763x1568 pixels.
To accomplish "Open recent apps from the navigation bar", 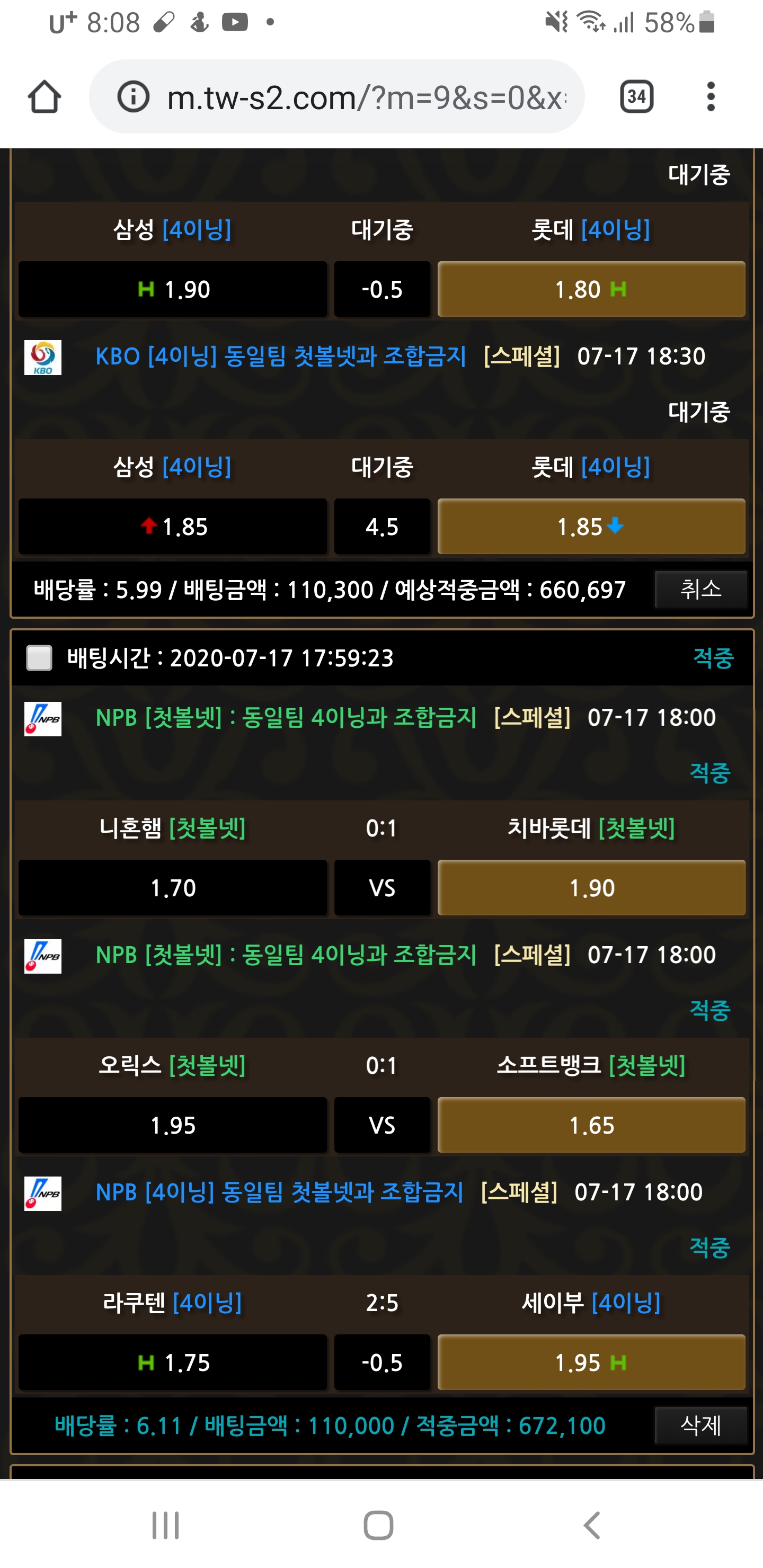I will coord(165,1526).
